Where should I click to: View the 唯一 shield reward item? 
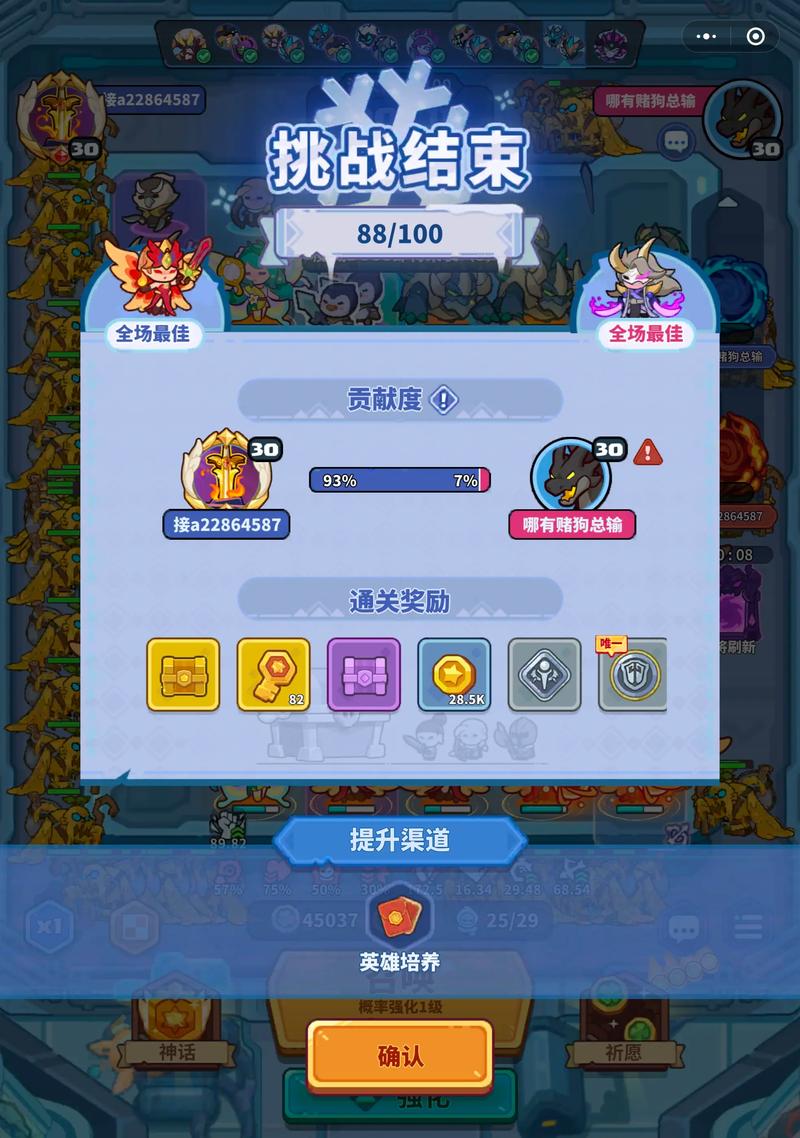point(634,675)
